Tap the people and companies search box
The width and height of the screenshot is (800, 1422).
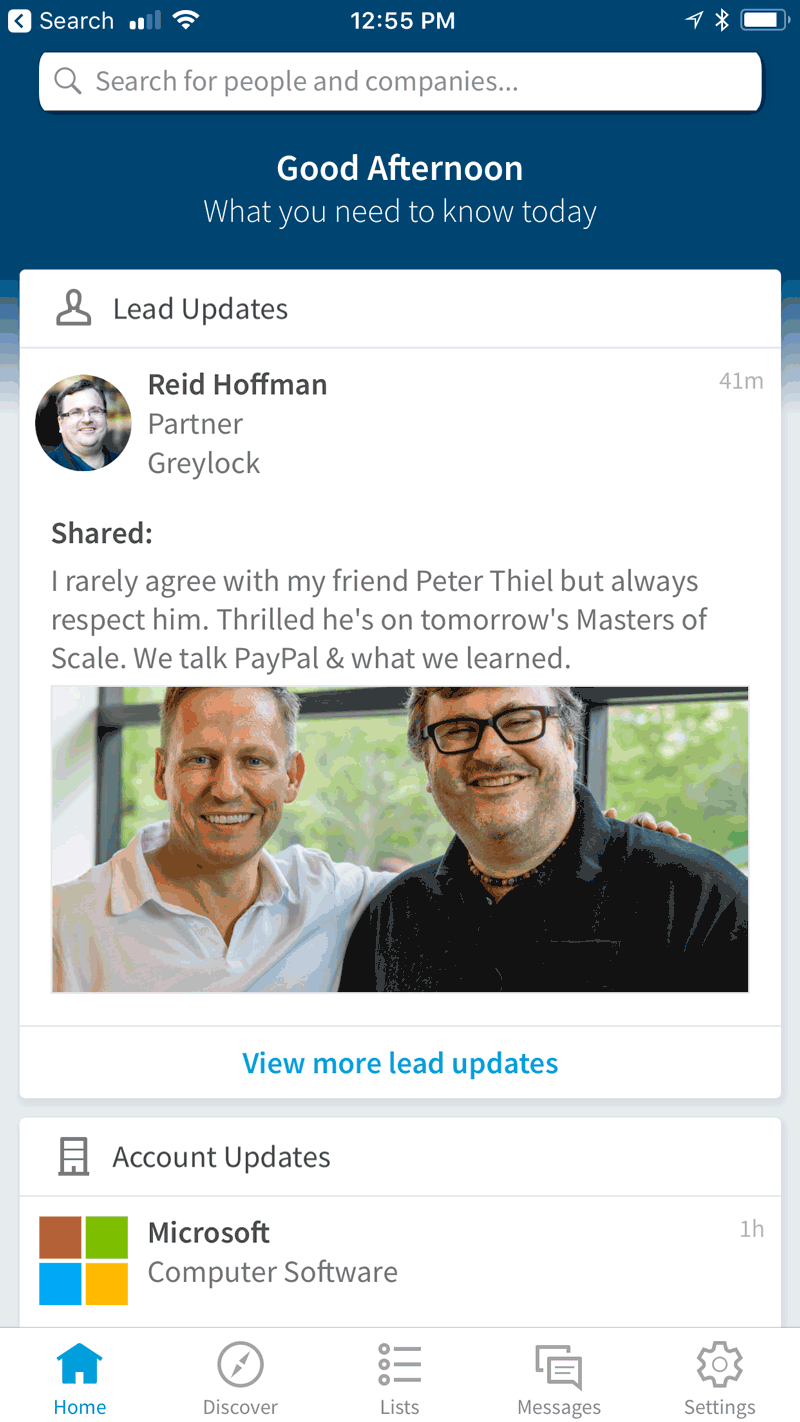pyautogui.click(x=400, y=81)
